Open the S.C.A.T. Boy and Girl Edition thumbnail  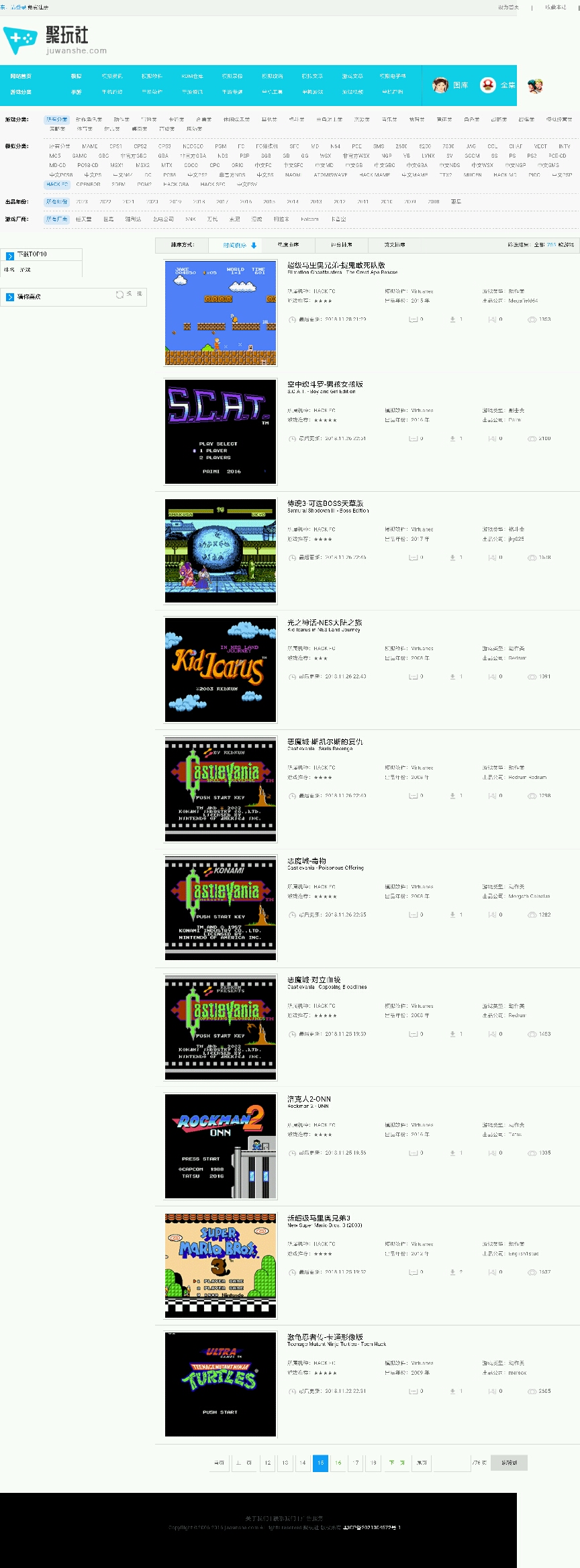click(220, 431)
